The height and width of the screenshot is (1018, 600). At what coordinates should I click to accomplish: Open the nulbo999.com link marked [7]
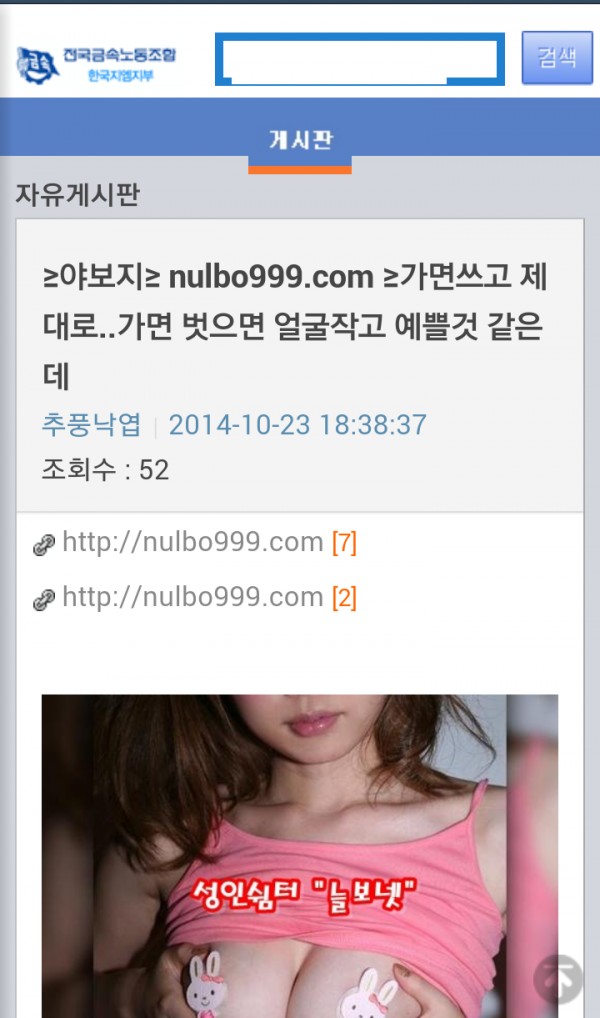192,543
